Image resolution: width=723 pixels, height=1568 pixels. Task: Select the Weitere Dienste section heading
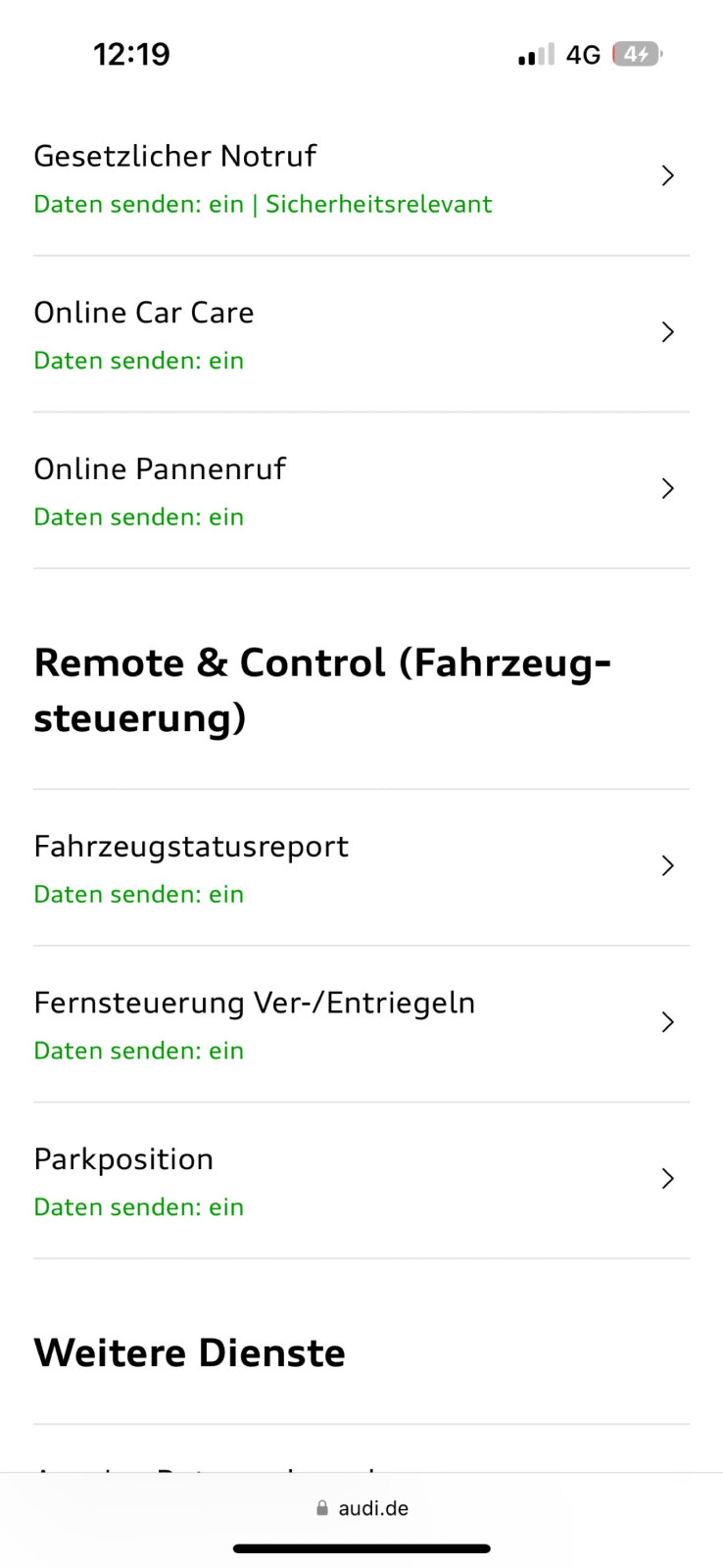coord(189,1352)
